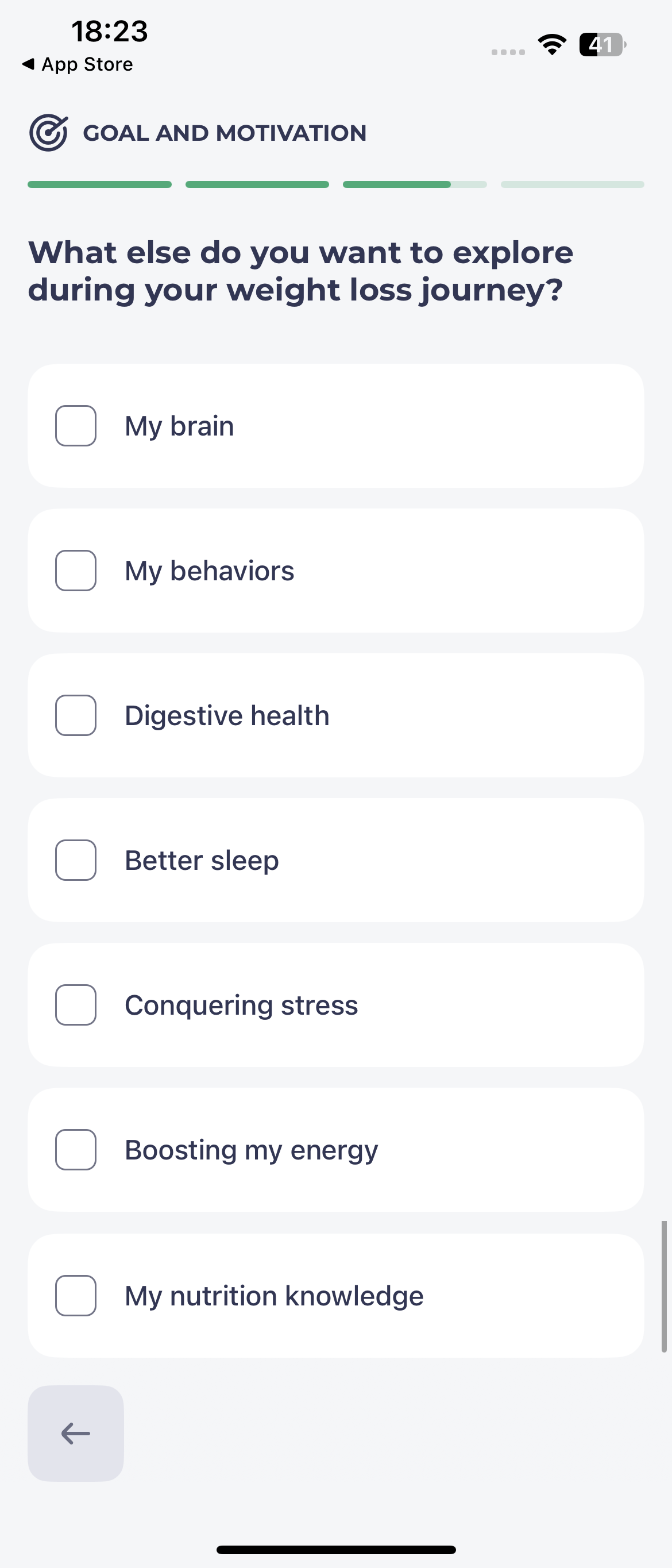Mark Conquering stress as a goal

point(76,1005)
